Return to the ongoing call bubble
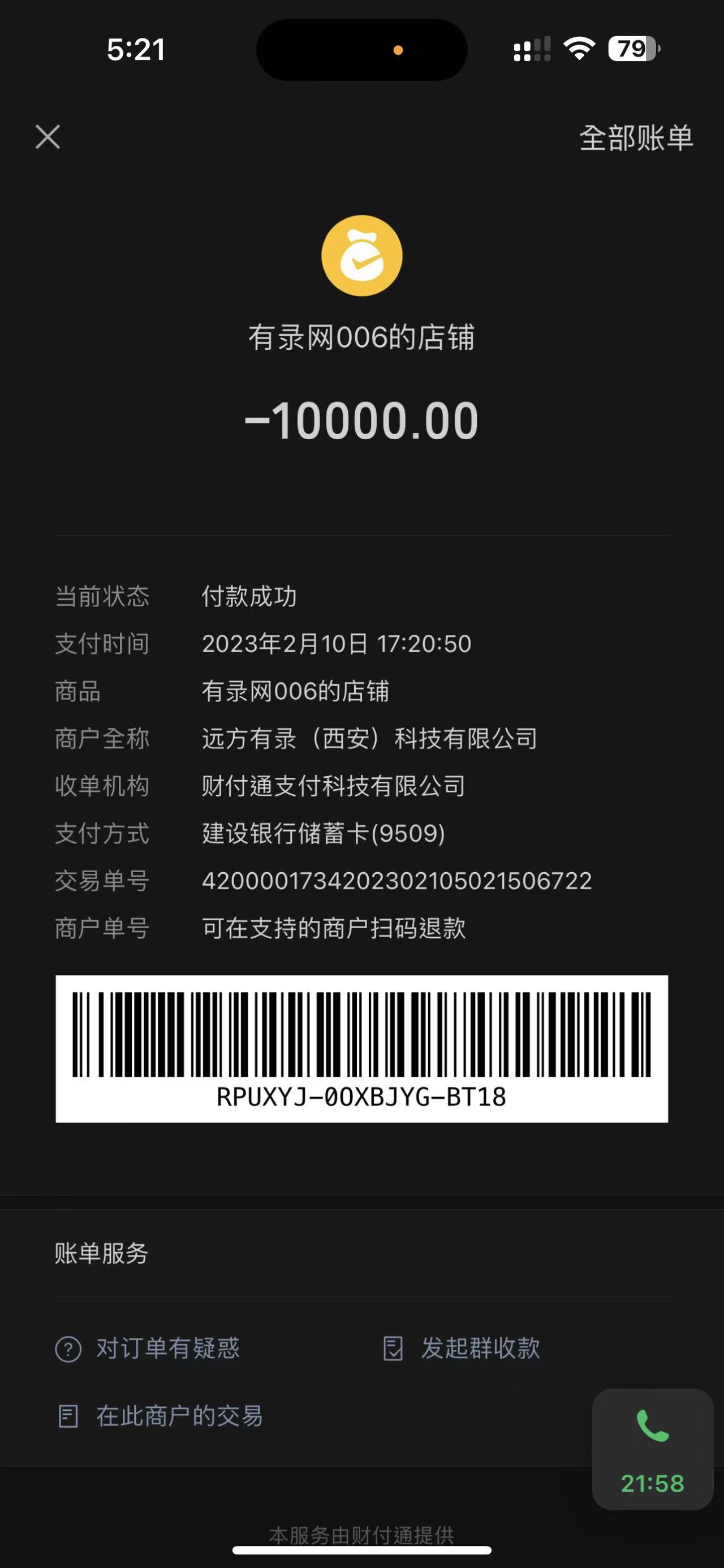The image size is (724, 1568). (652, 1449)
